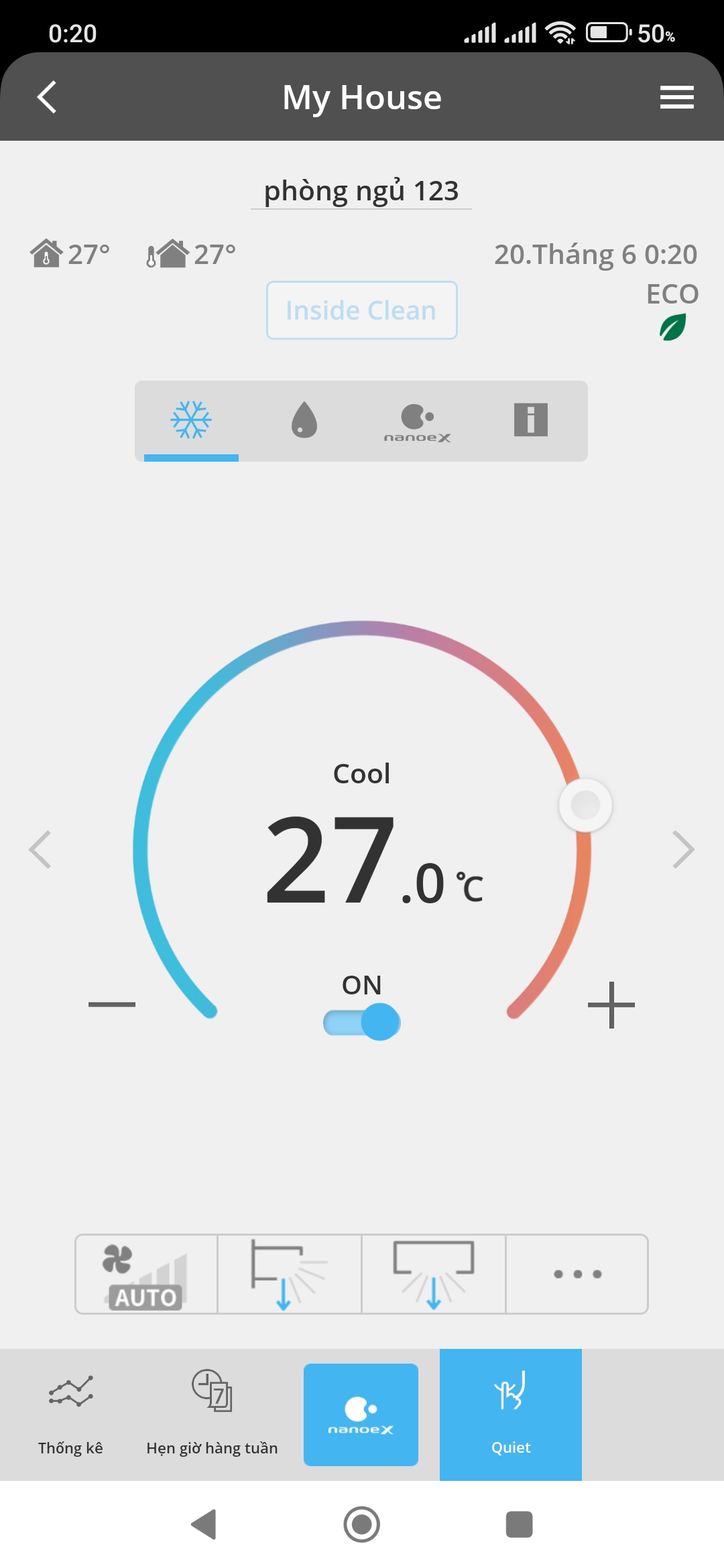This screenshot has height=1568, width=724.
Task: Open the info tab
Action: 530,421
